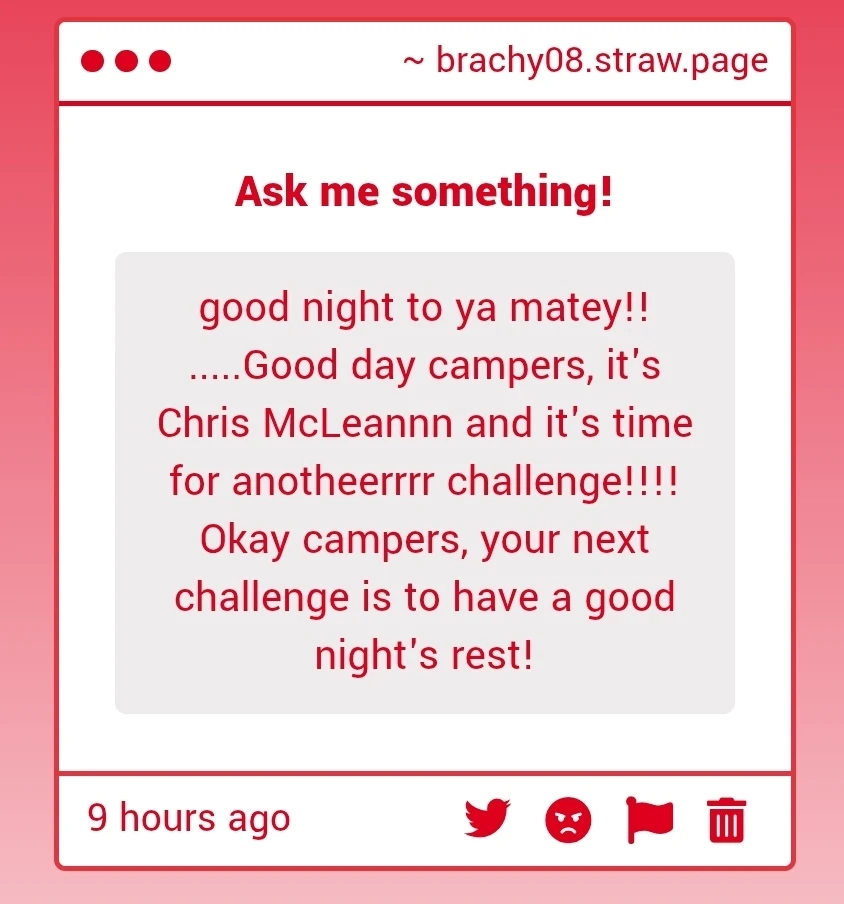Share this ask on Twitter
The image size is (844, 904).
point(487,819)
